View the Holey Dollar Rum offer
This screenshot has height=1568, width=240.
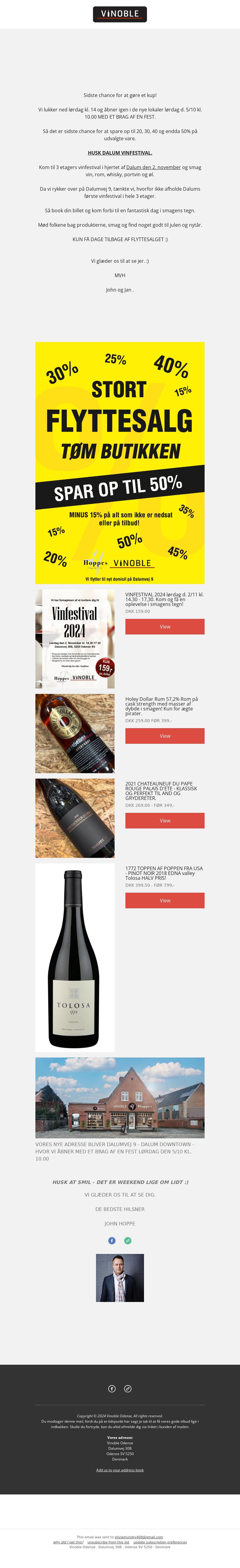pos(165,736)
